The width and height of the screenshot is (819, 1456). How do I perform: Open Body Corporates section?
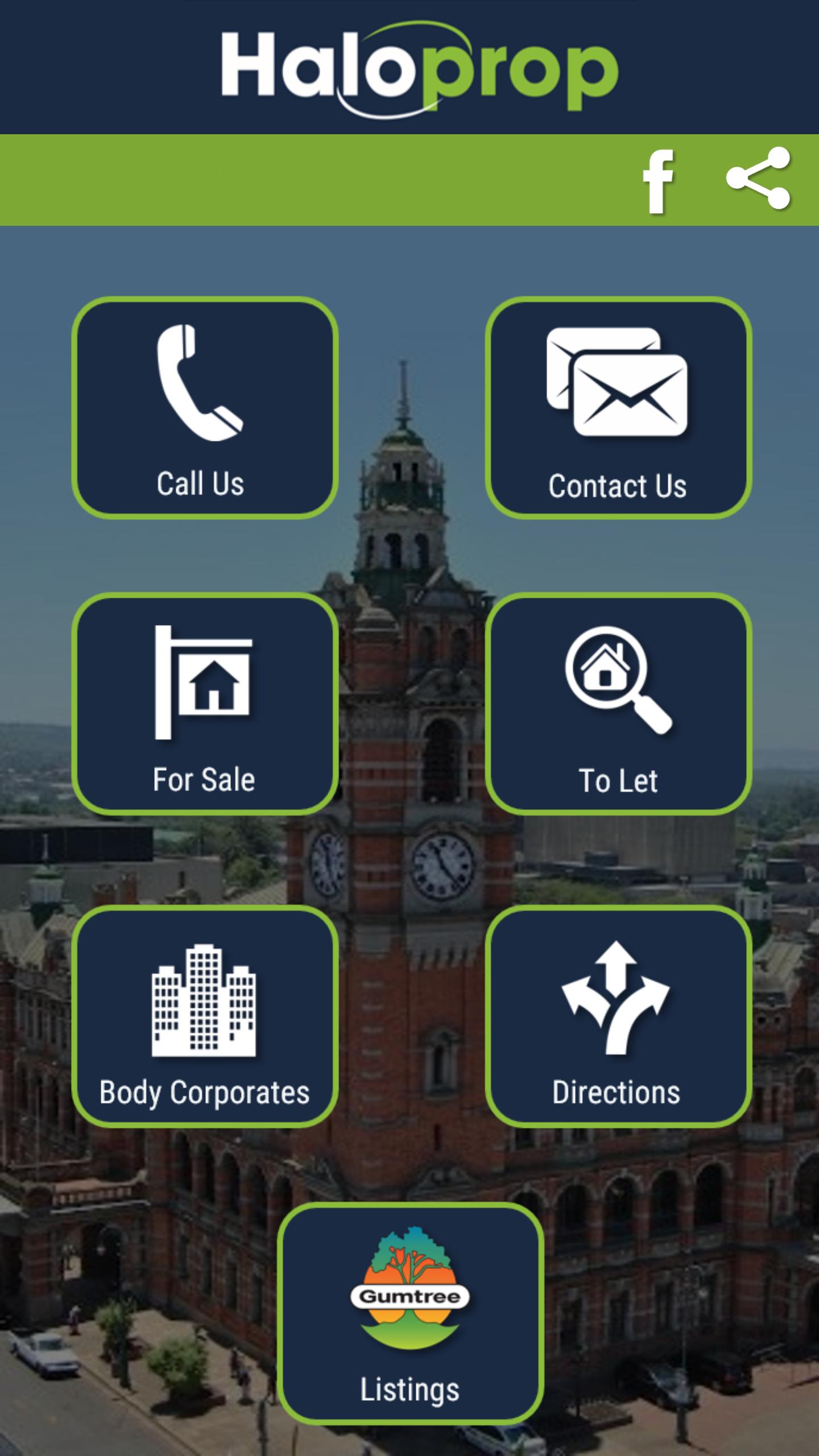[x=205, y=1016]
